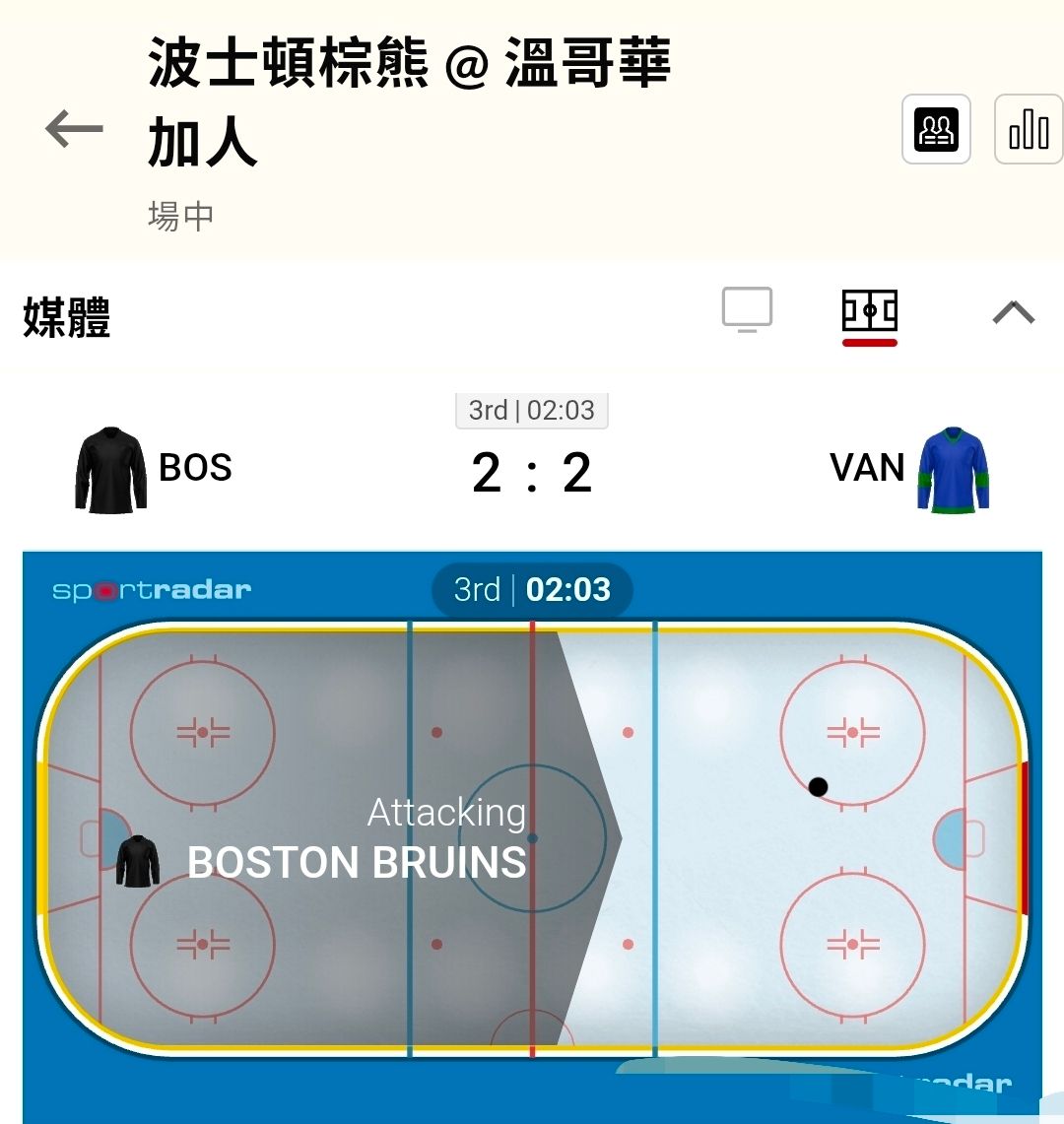Select the rink match tracker tab
The width and height of the screenshot is (1064, 1124).
[869, 312]
